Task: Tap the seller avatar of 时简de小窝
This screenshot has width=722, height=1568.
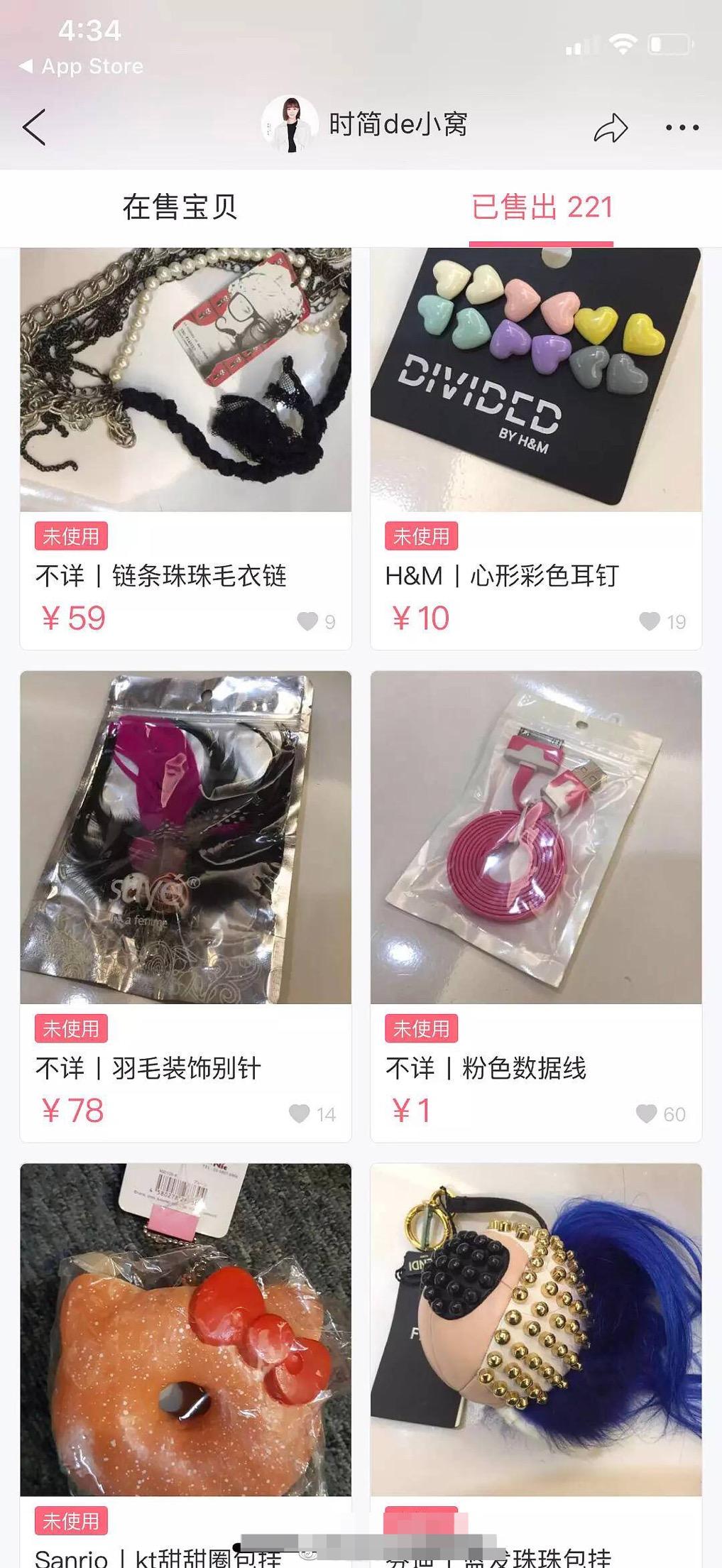Action: pyautogui.click(x=288, y=125)
